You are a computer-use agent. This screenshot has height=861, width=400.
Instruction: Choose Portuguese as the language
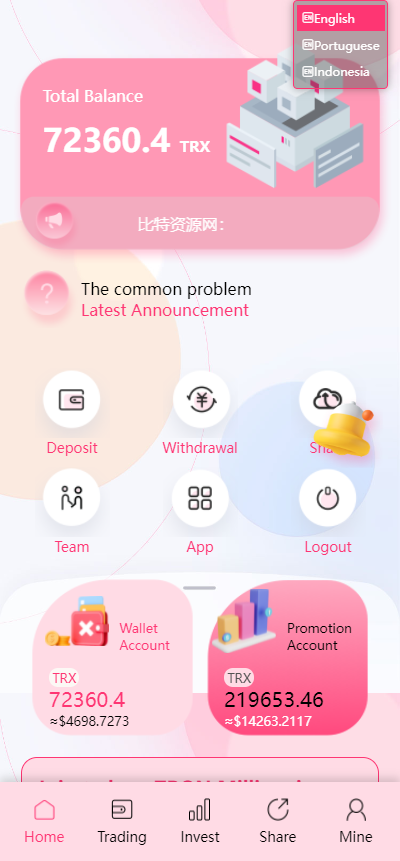coord(341,46)
